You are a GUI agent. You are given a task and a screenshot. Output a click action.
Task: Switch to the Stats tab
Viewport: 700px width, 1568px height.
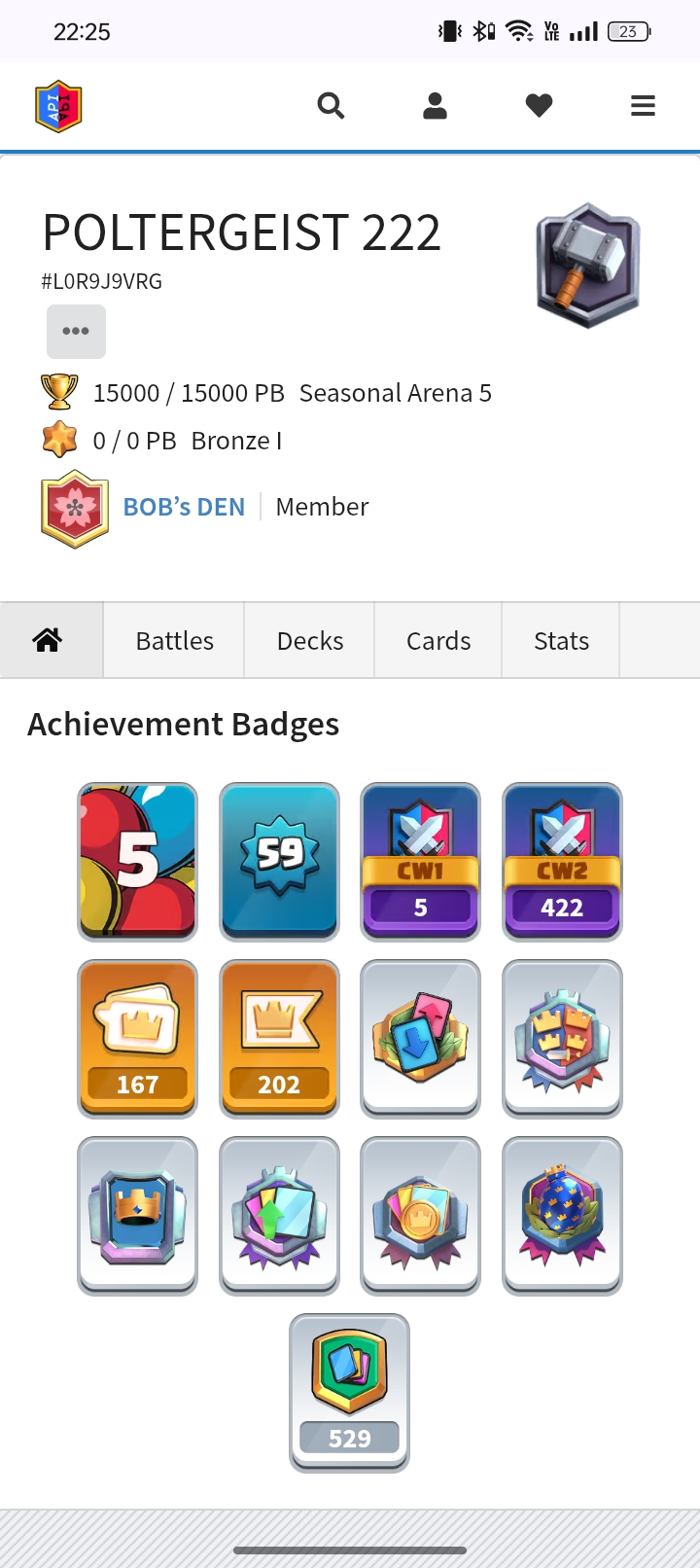(561, 641)
